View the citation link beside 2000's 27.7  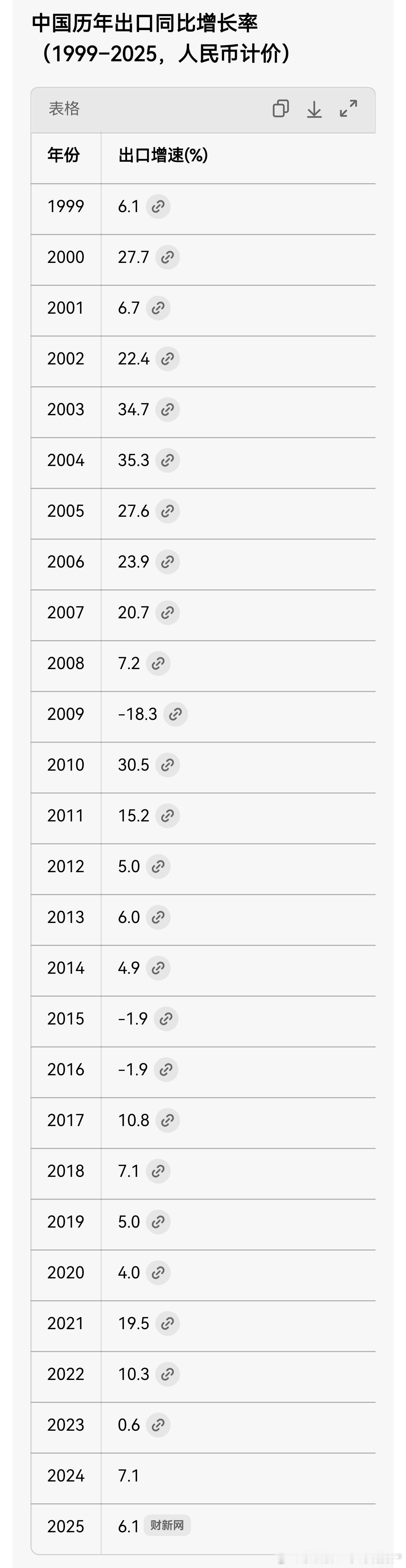click(167, 258)
